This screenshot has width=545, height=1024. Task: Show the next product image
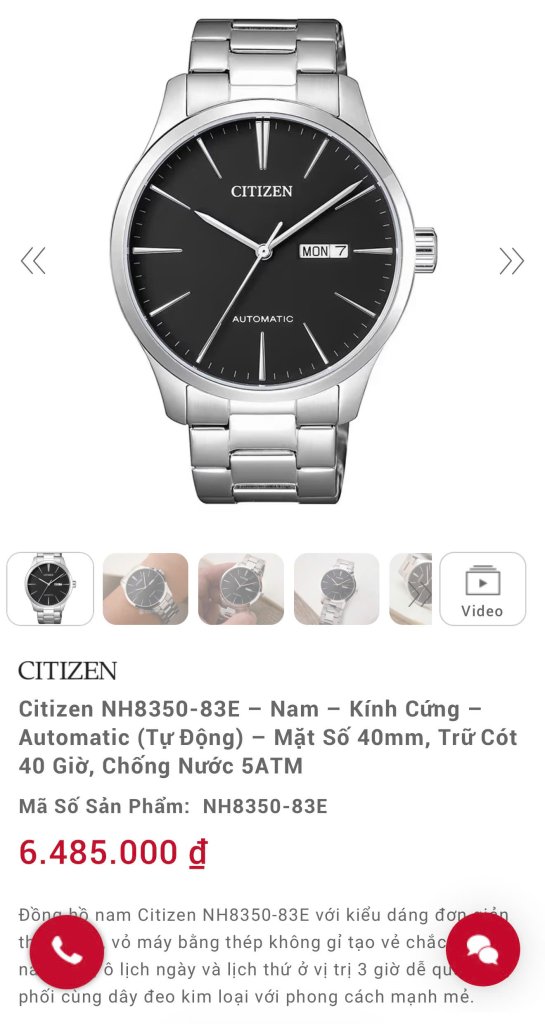[x=512, y=261]
